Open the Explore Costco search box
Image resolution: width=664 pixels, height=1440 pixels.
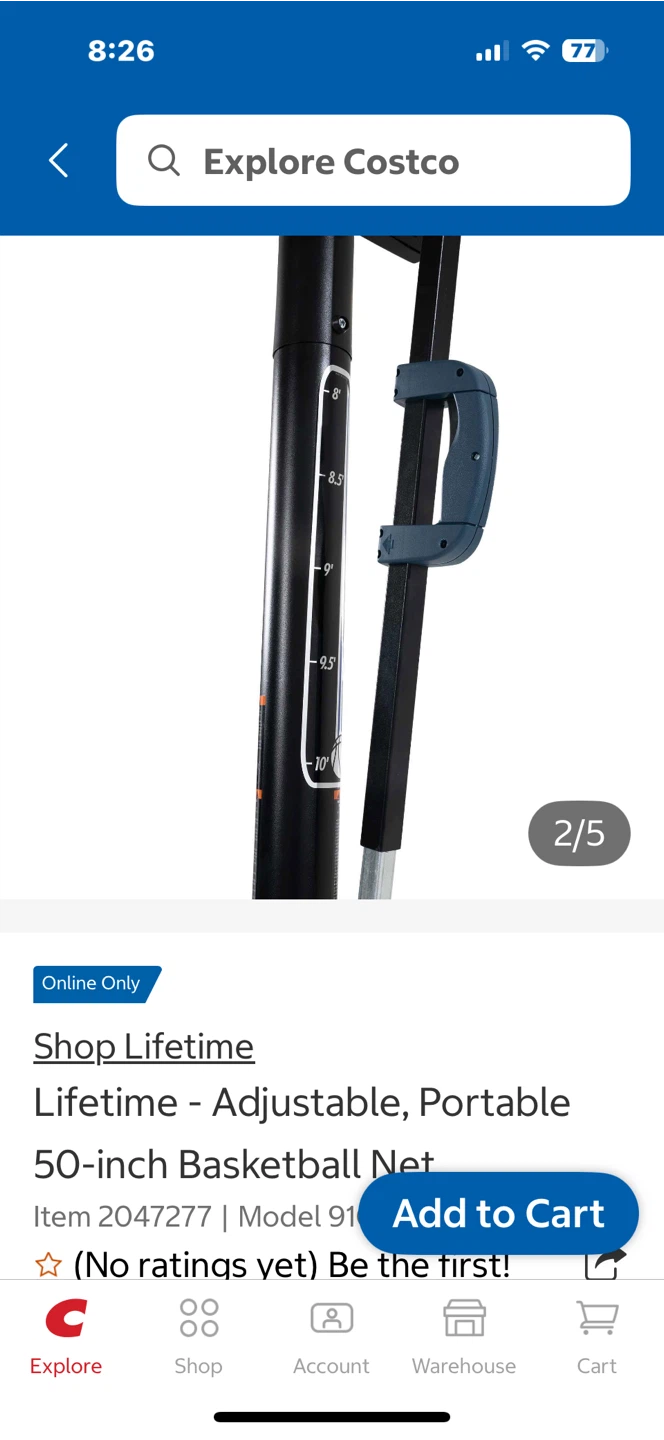373,160
